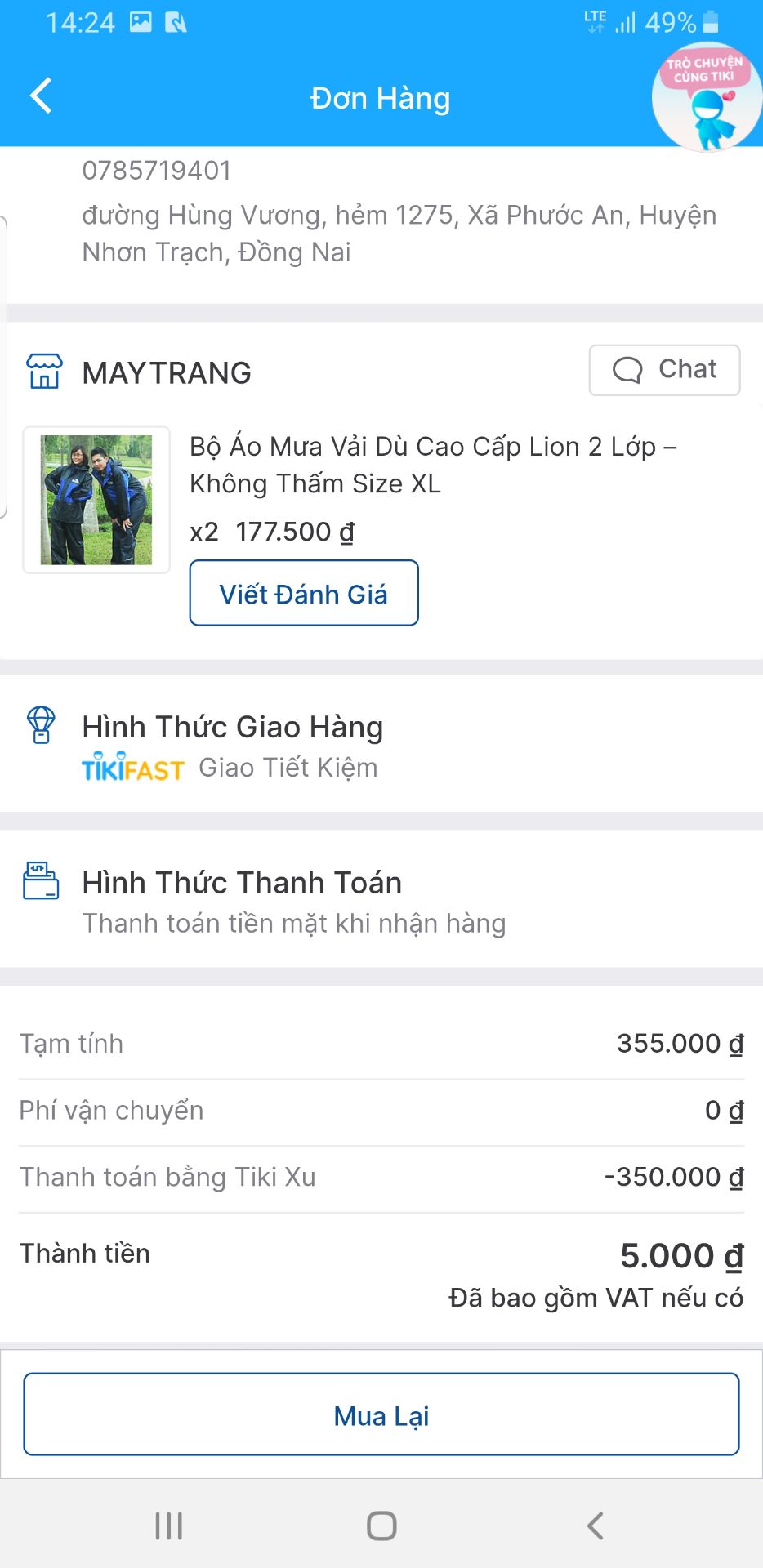Open Chat with the MAY TRANG seller

point(663,370)
